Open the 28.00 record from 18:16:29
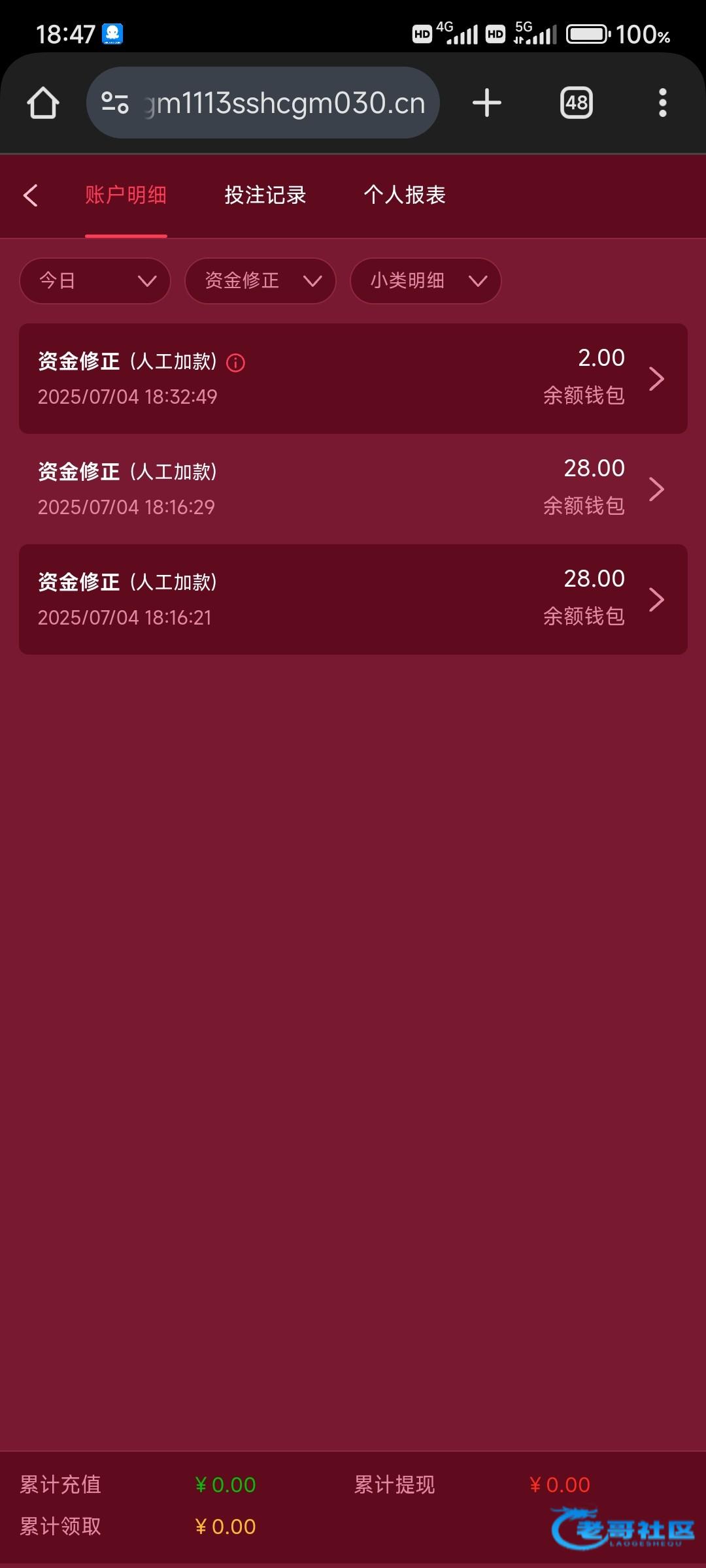 coord(353,489)
